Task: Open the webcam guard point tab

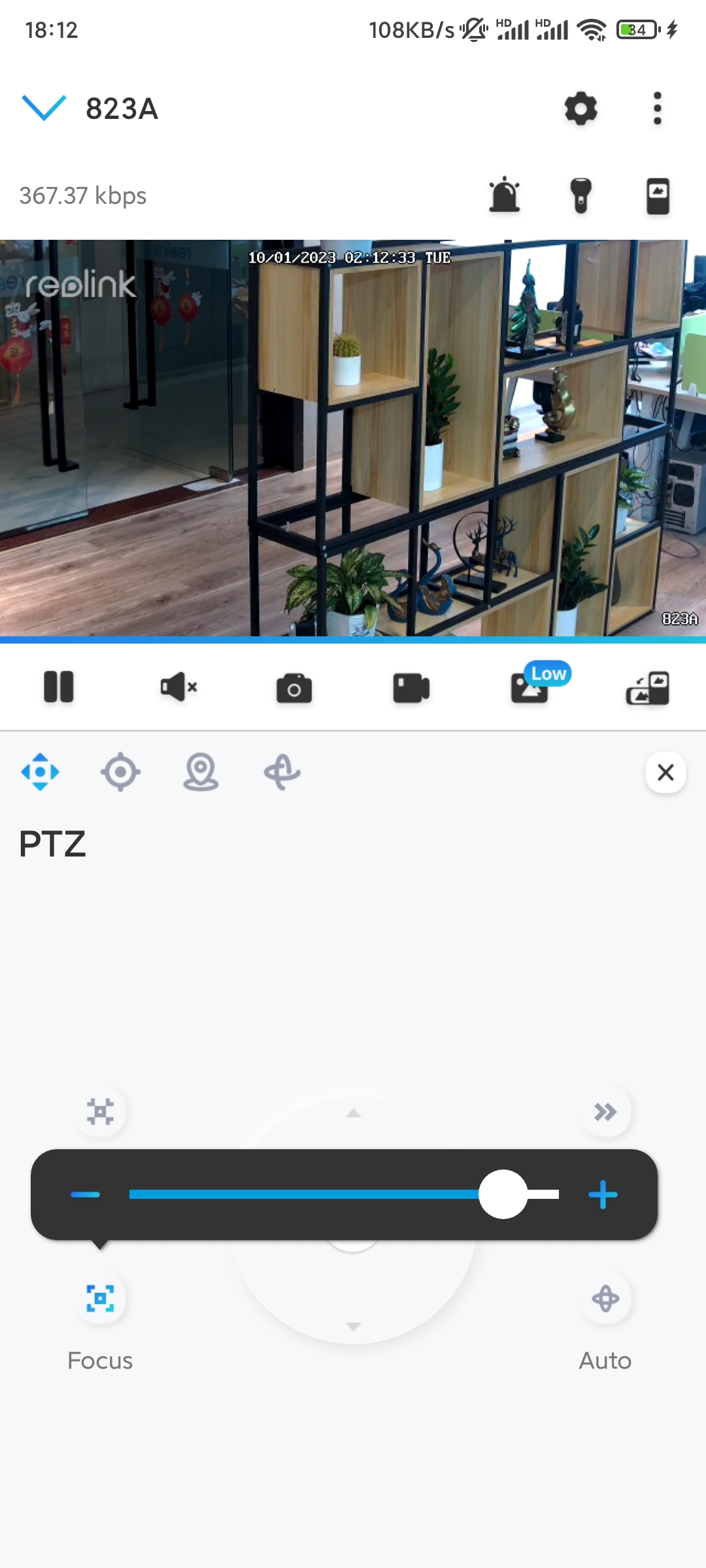Action: coord(201,772)
